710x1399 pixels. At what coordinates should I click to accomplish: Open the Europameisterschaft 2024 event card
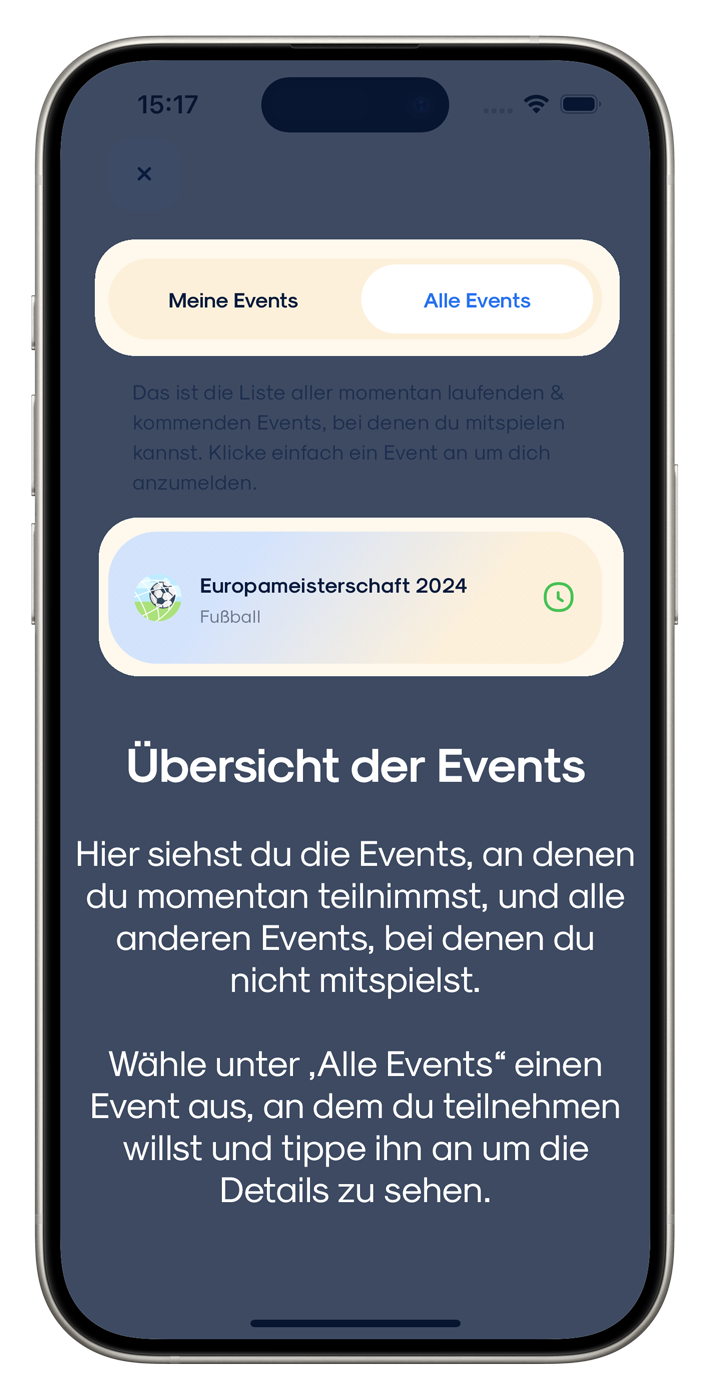[355, 598]
